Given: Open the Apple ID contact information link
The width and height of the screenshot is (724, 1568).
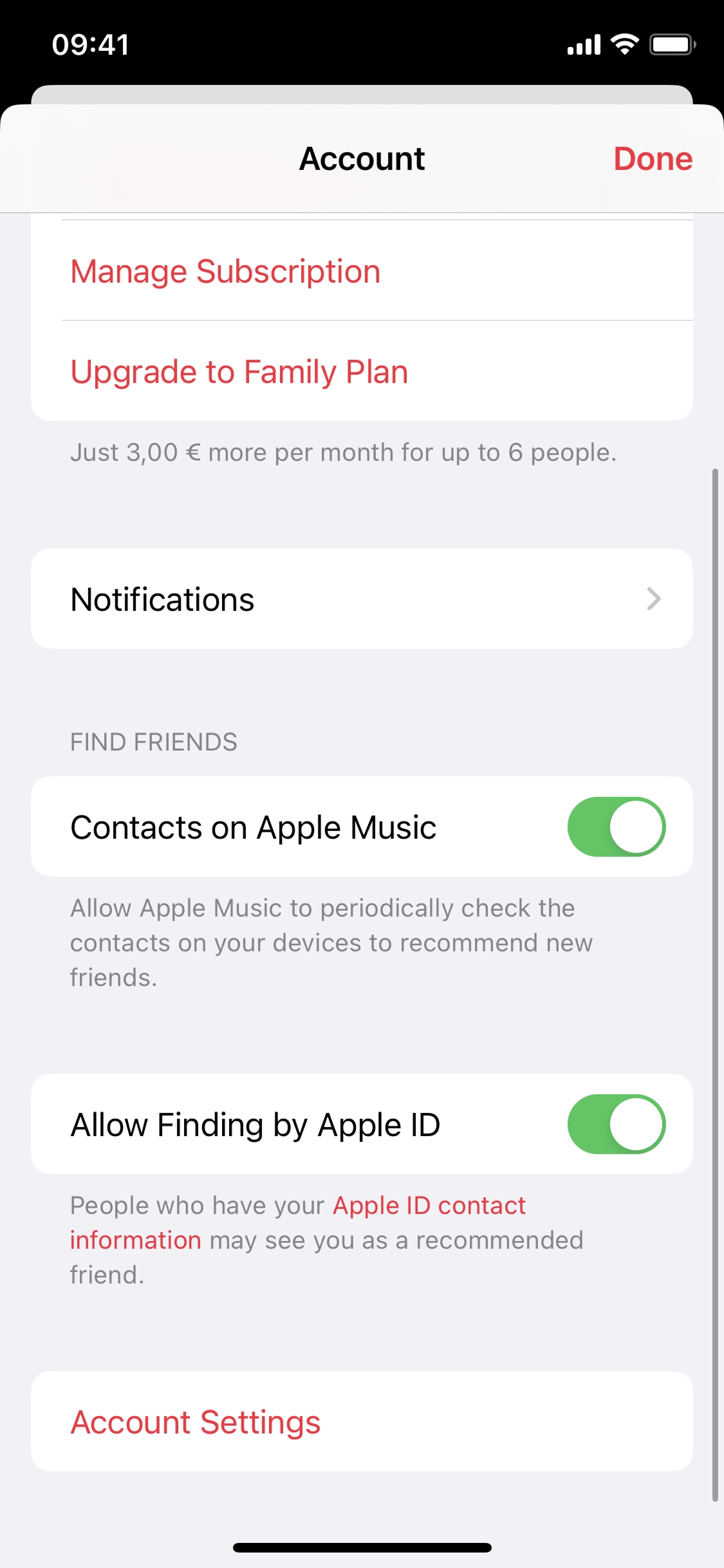Looking at the screenshot, I should click(x=429, y=1206).
